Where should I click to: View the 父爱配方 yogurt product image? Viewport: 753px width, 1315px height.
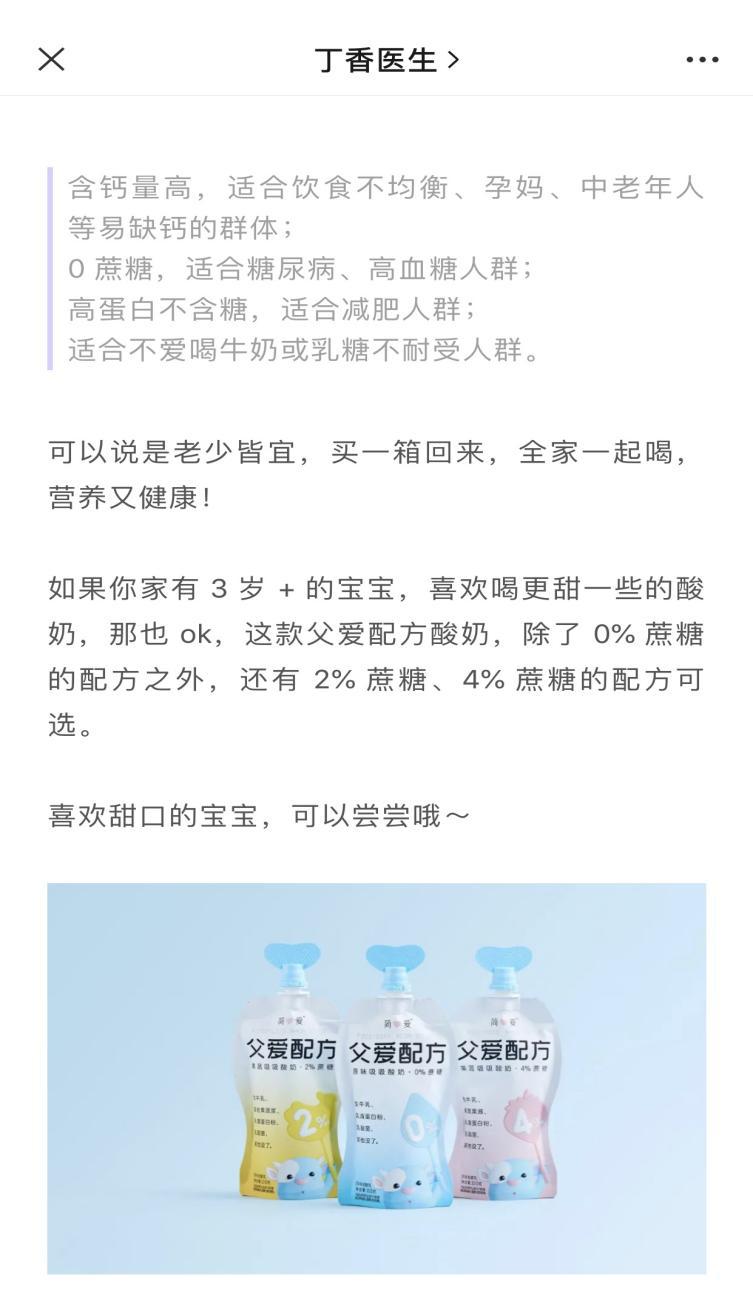(x=376, y=1078)
